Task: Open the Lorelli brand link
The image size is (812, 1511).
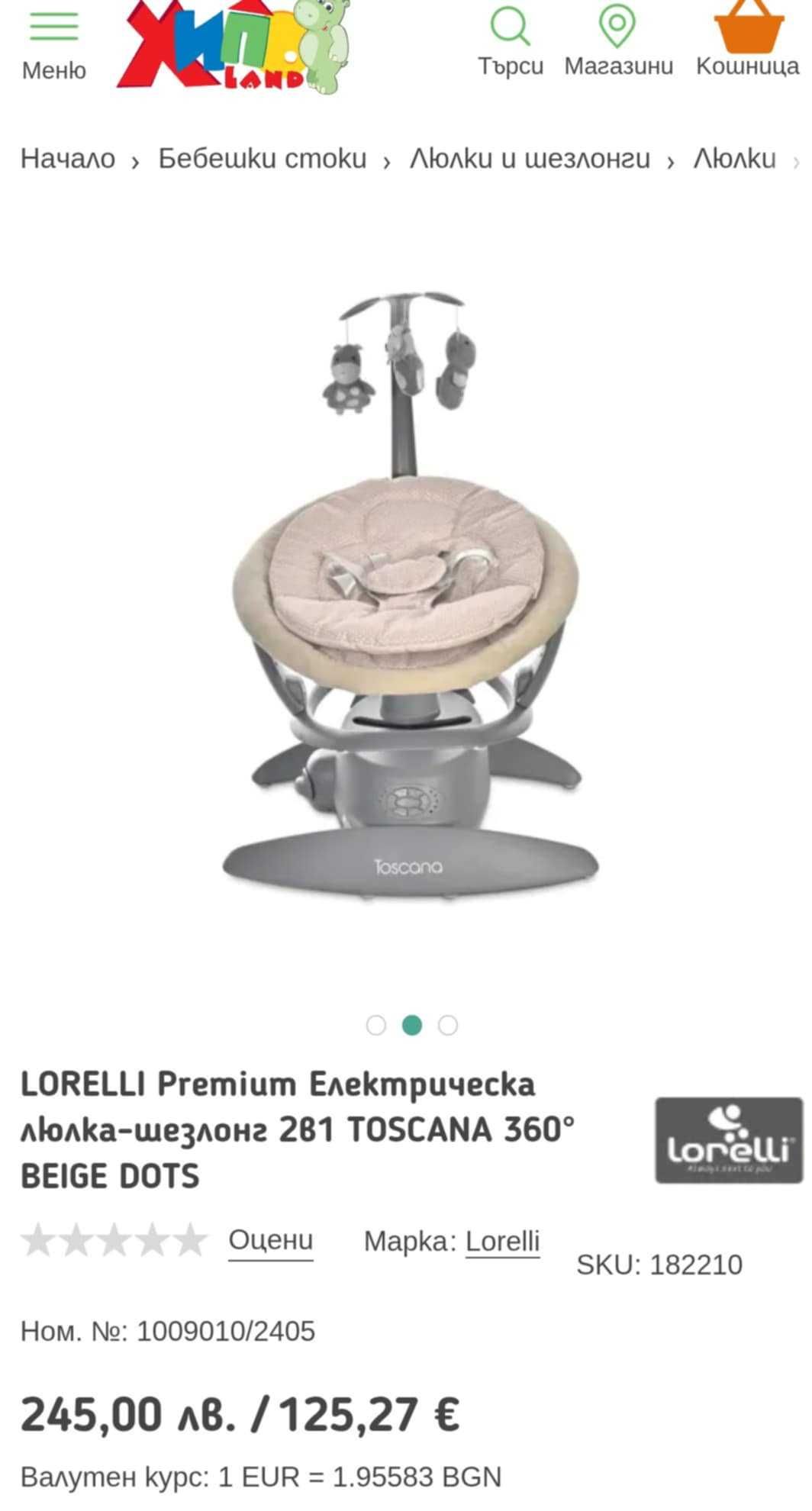Action: pyautogui.click(x=502, y=1241)
